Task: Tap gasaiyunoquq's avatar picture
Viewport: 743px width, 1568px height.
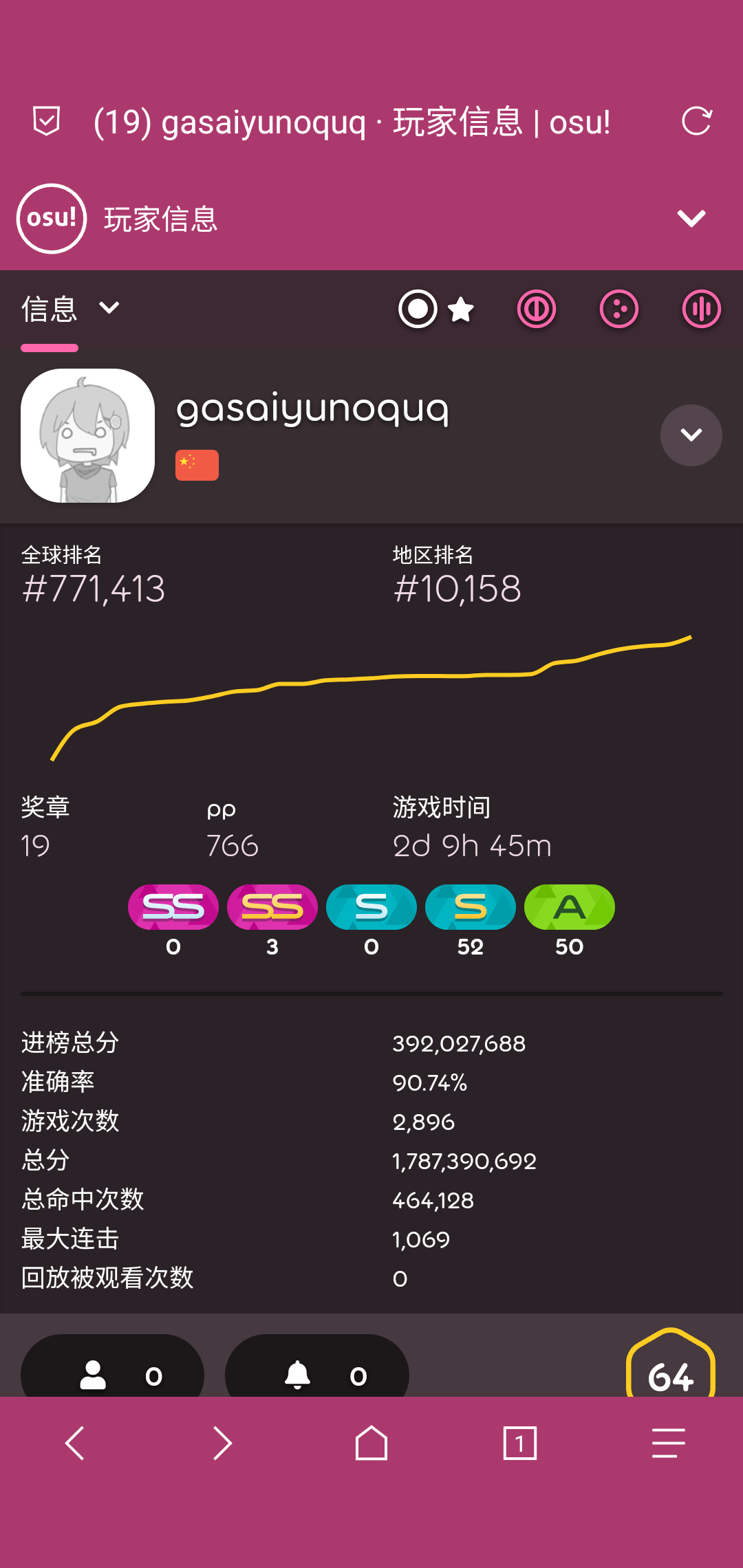Action: pos(88,435)
